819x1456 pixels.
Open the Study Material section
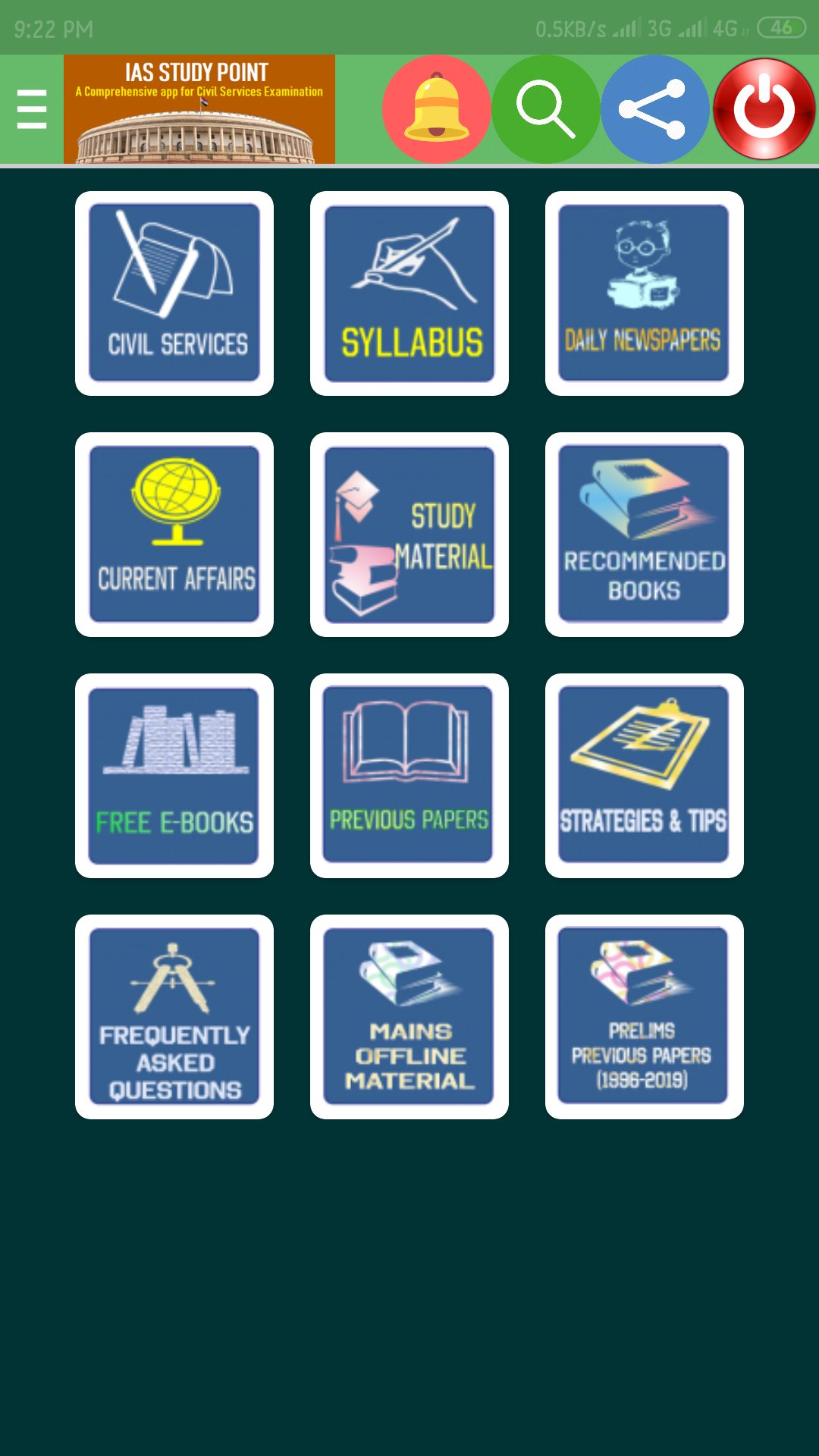point(409,535)
